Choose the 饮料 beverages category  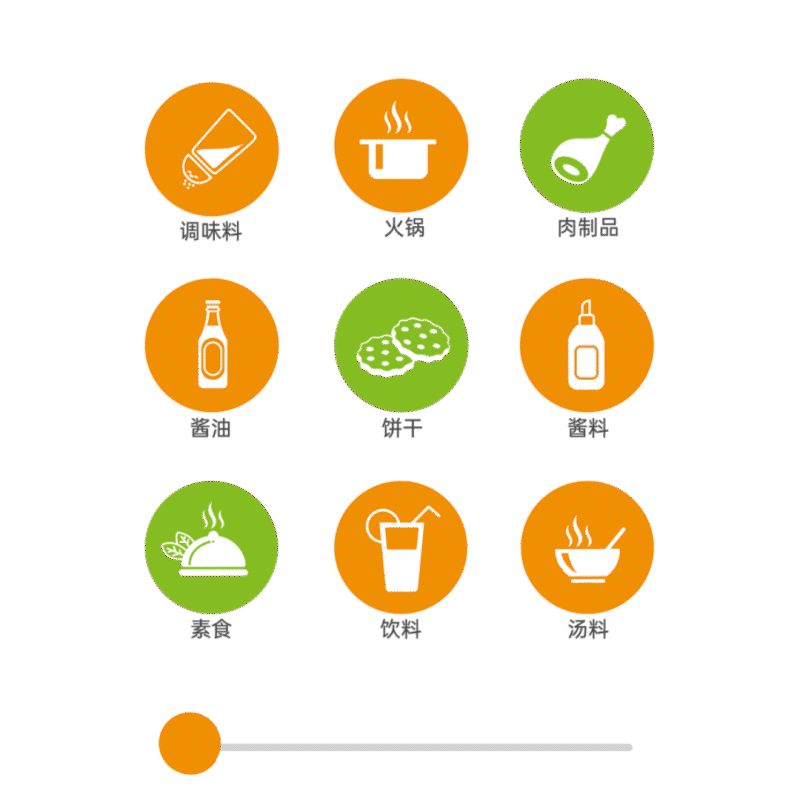point(400,547)
